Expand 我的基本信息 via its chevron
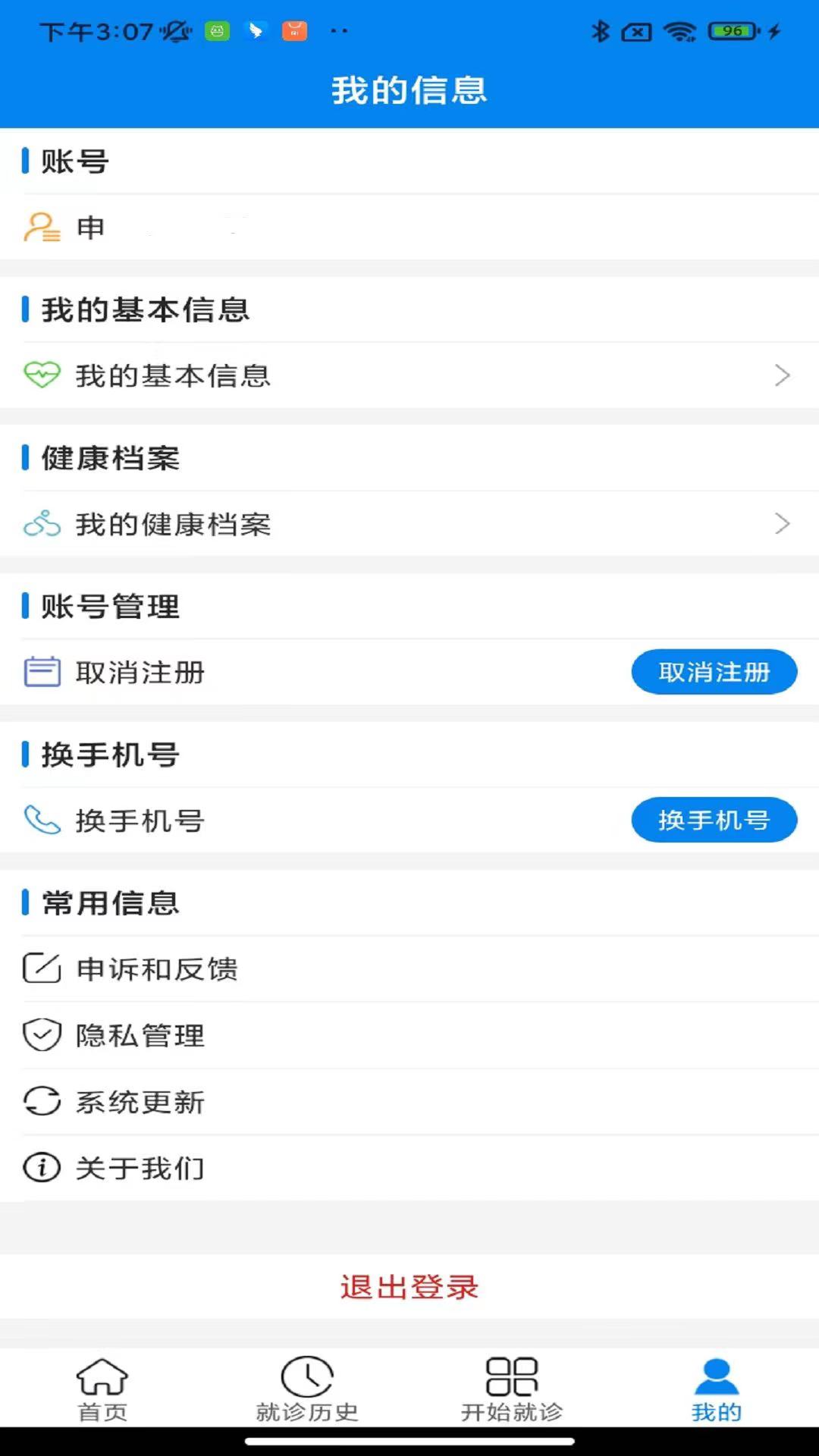The width and height of the screenshot is (819, 1456). click(x=782, y=374)
